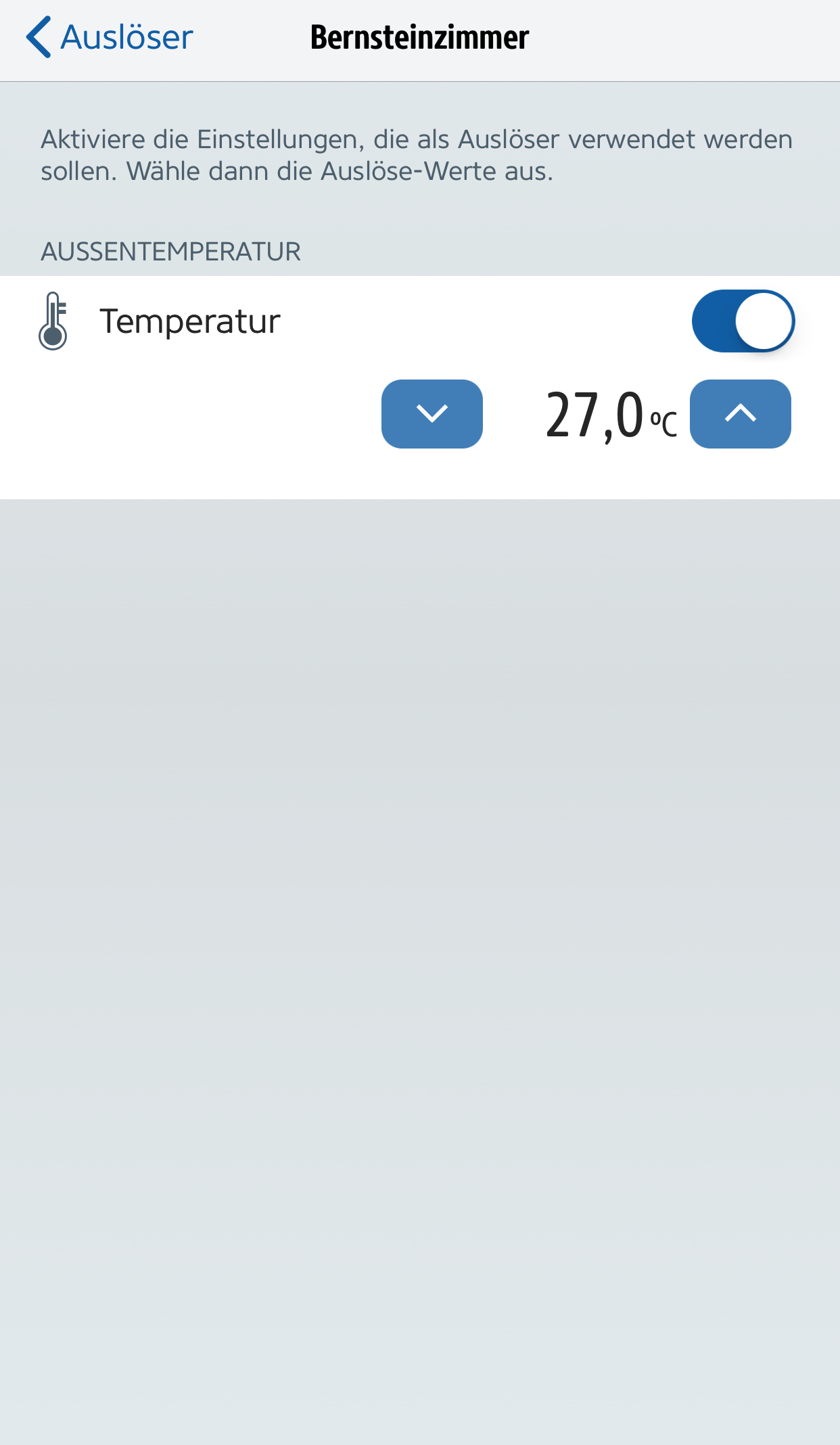The image size is (840, 1445).
Task: Go back to Auslöser
Action: pos(110,38)
